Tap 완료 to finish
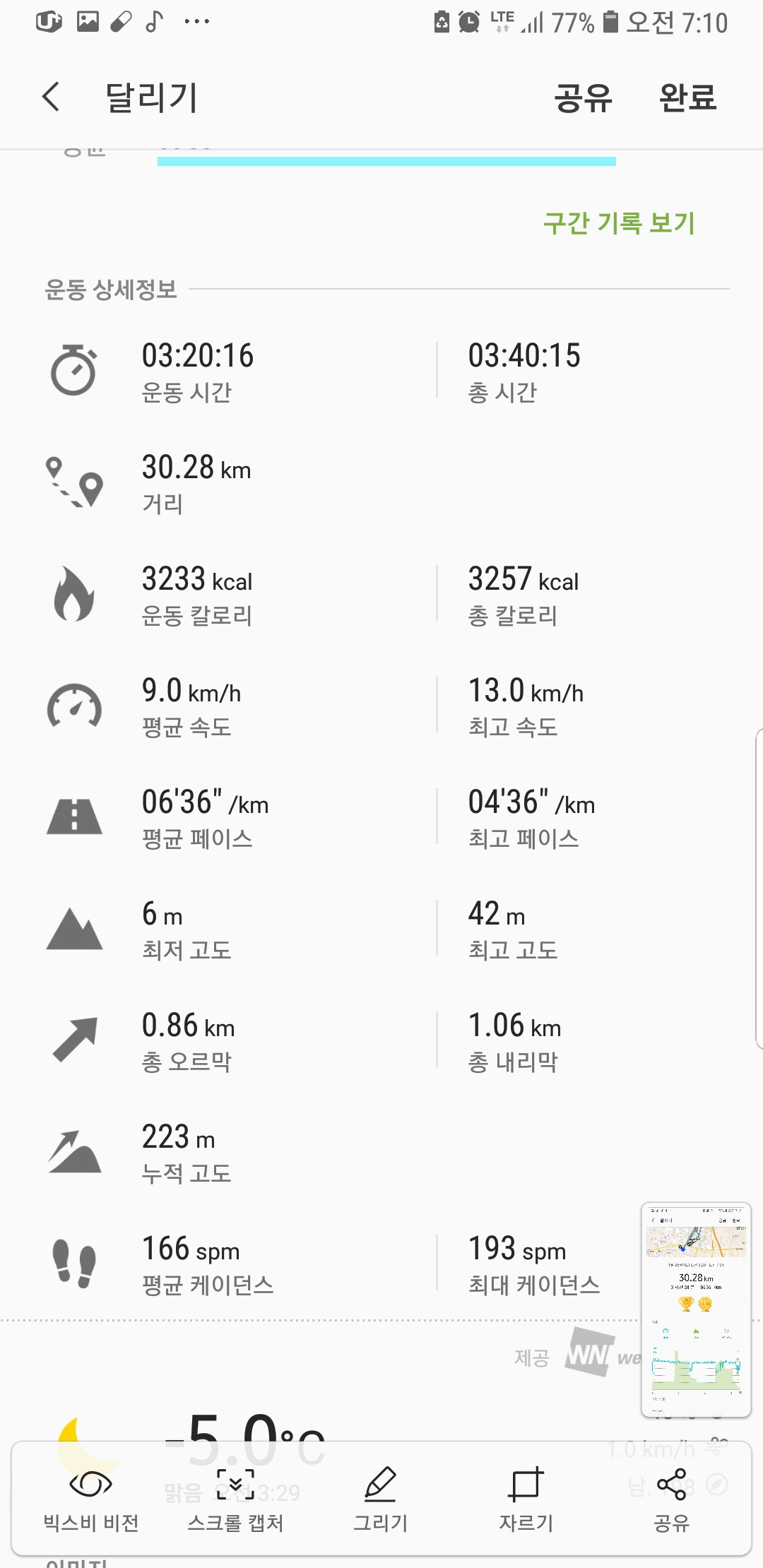The width and height of the screenshot is (763, 1568). pyautogui.click(x=687, y=97)
